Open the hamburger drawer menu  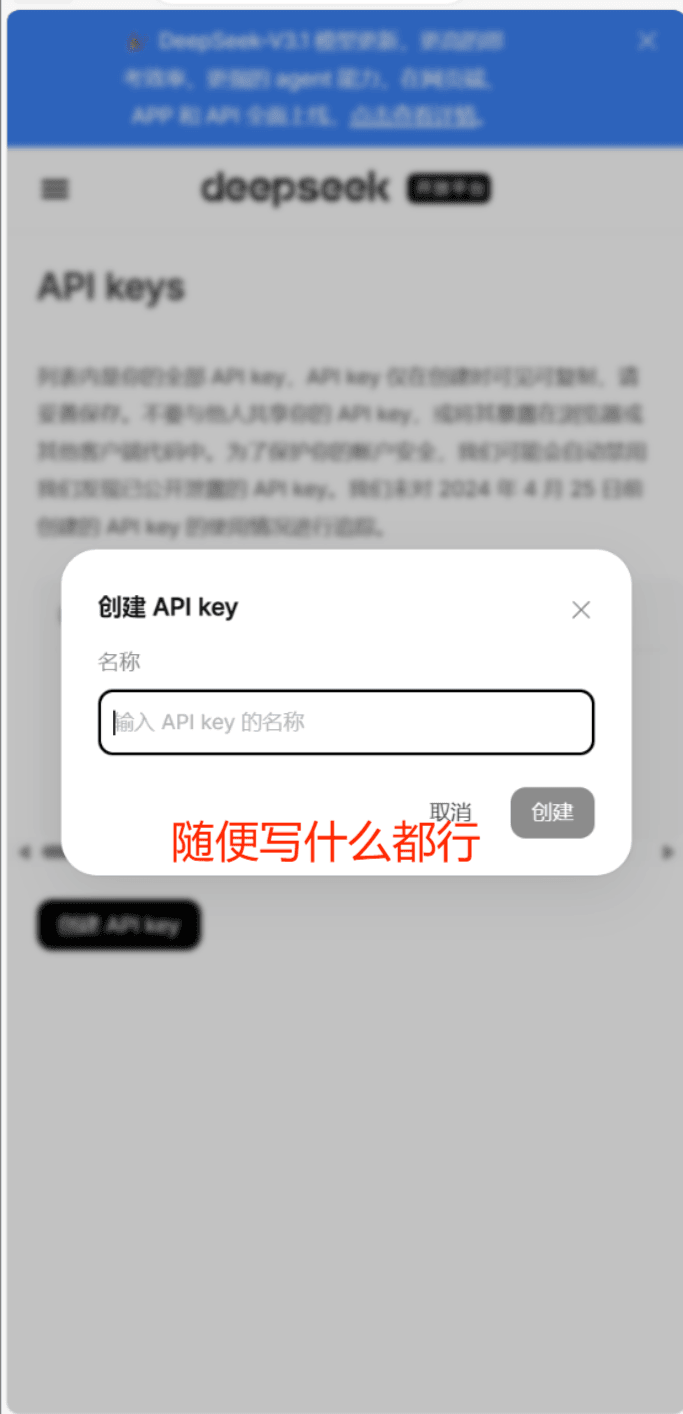pos(55,188)
